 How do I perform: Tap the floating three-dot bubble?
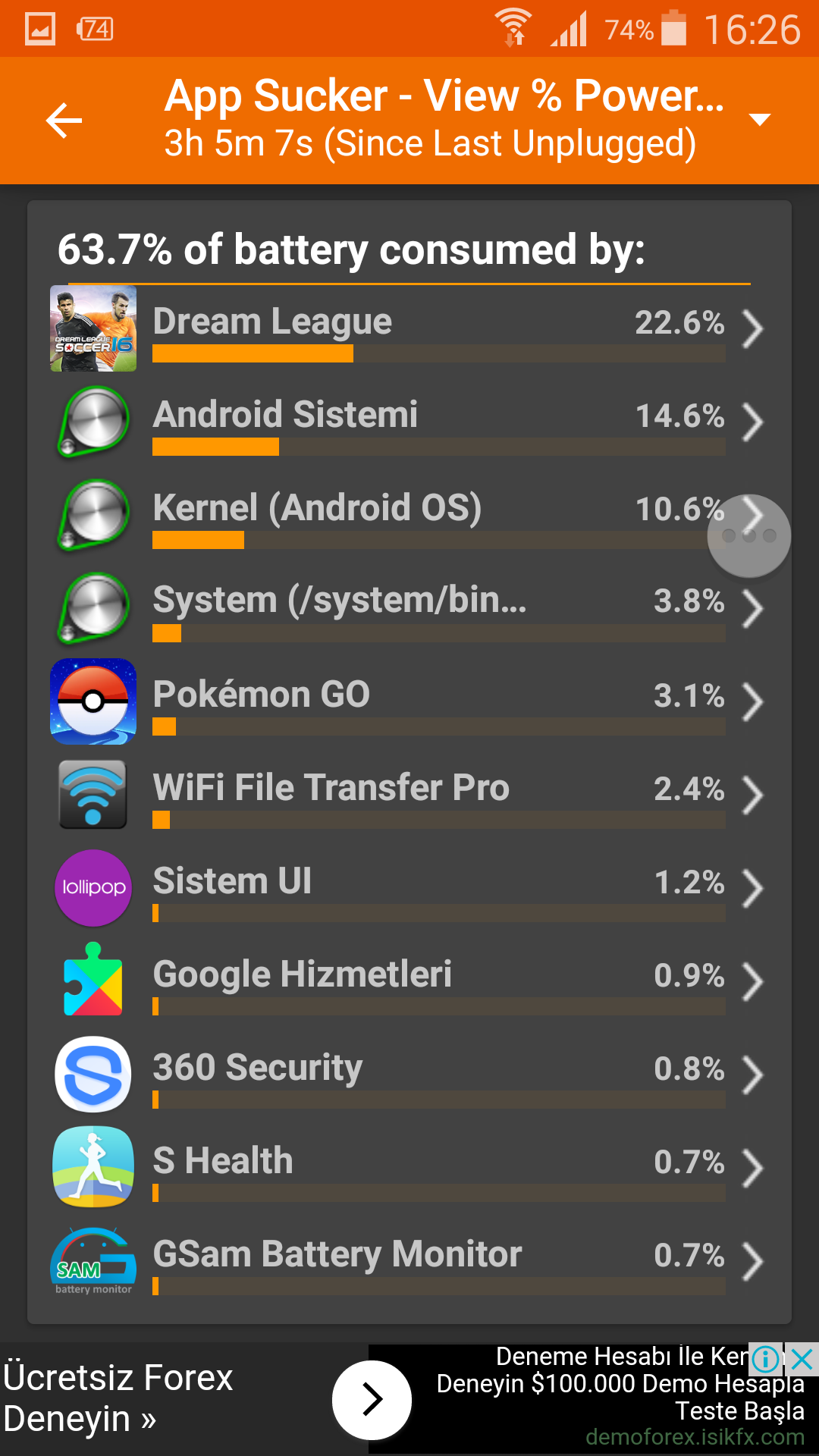click(749, 537)
